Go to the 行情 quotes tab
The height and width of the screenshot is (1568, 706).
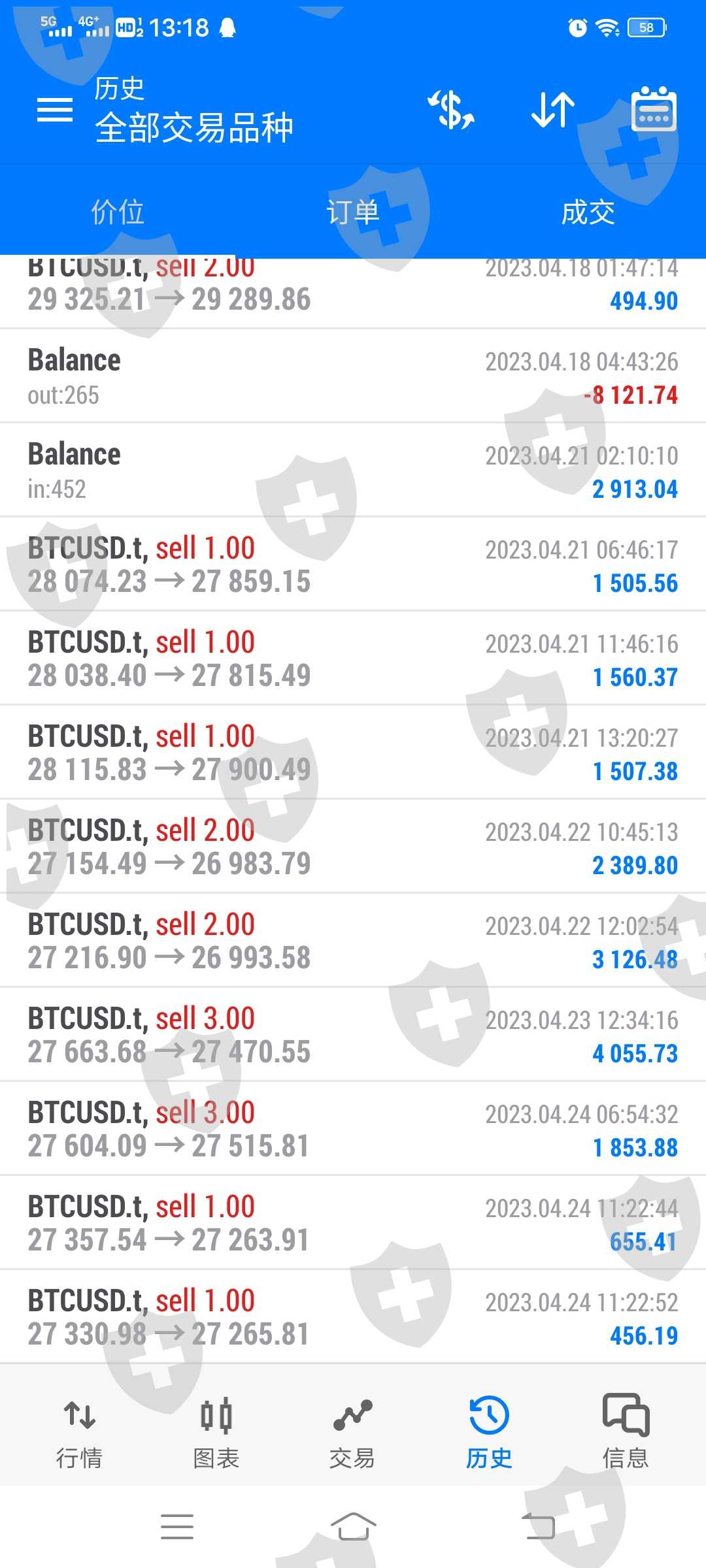pos(80,1432)
